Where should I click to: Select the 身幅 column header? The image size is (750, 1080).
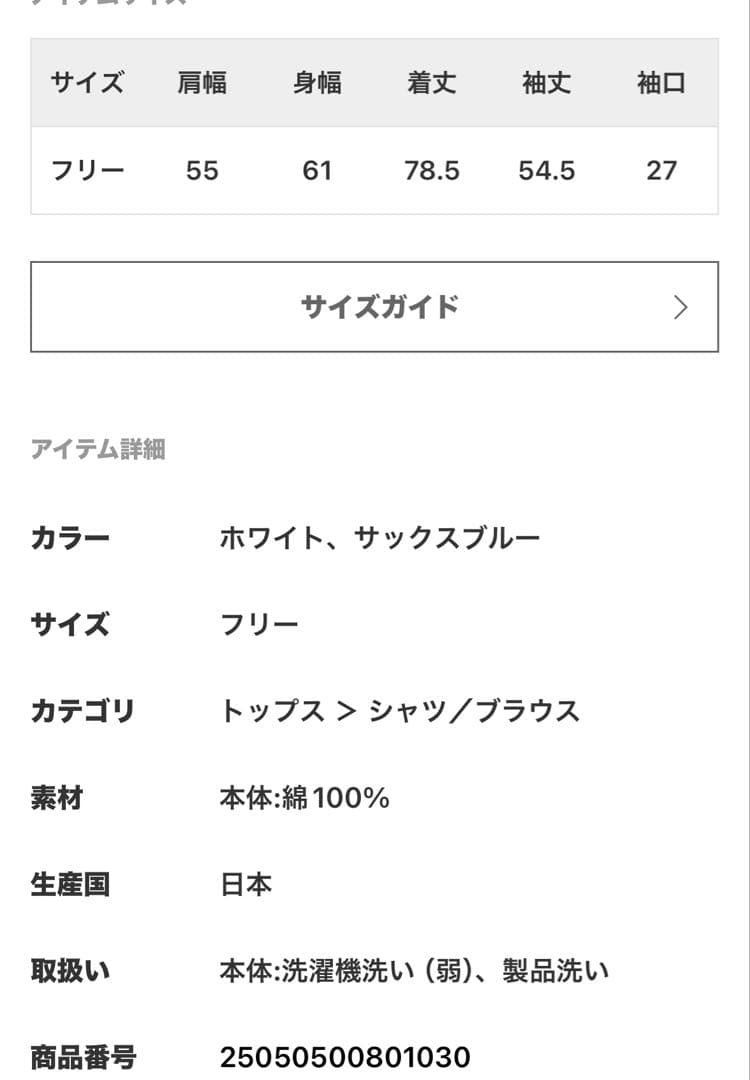(317, 85)
